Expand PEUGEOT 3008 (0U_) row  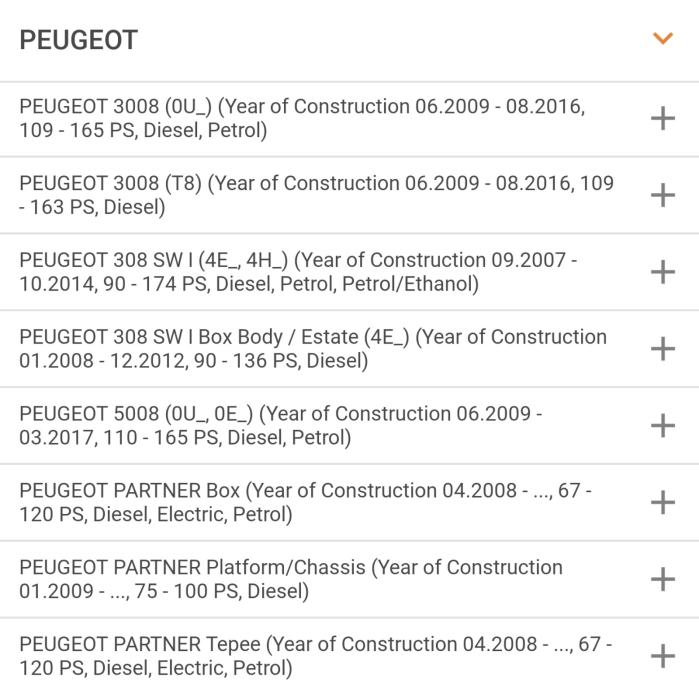(662, 118)
